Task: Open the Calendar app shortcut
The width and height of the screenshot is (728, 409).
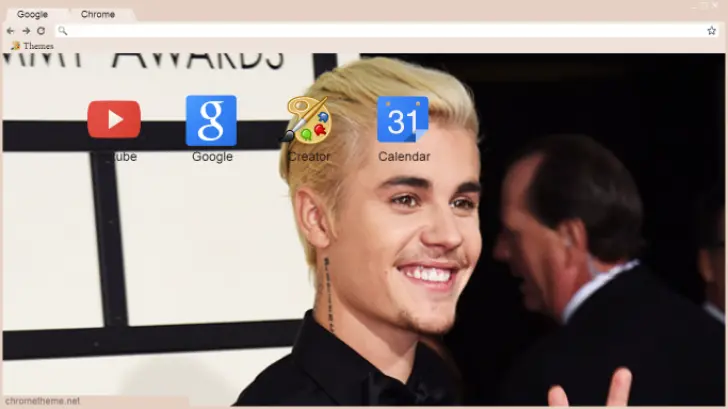Action: [403, 121]
